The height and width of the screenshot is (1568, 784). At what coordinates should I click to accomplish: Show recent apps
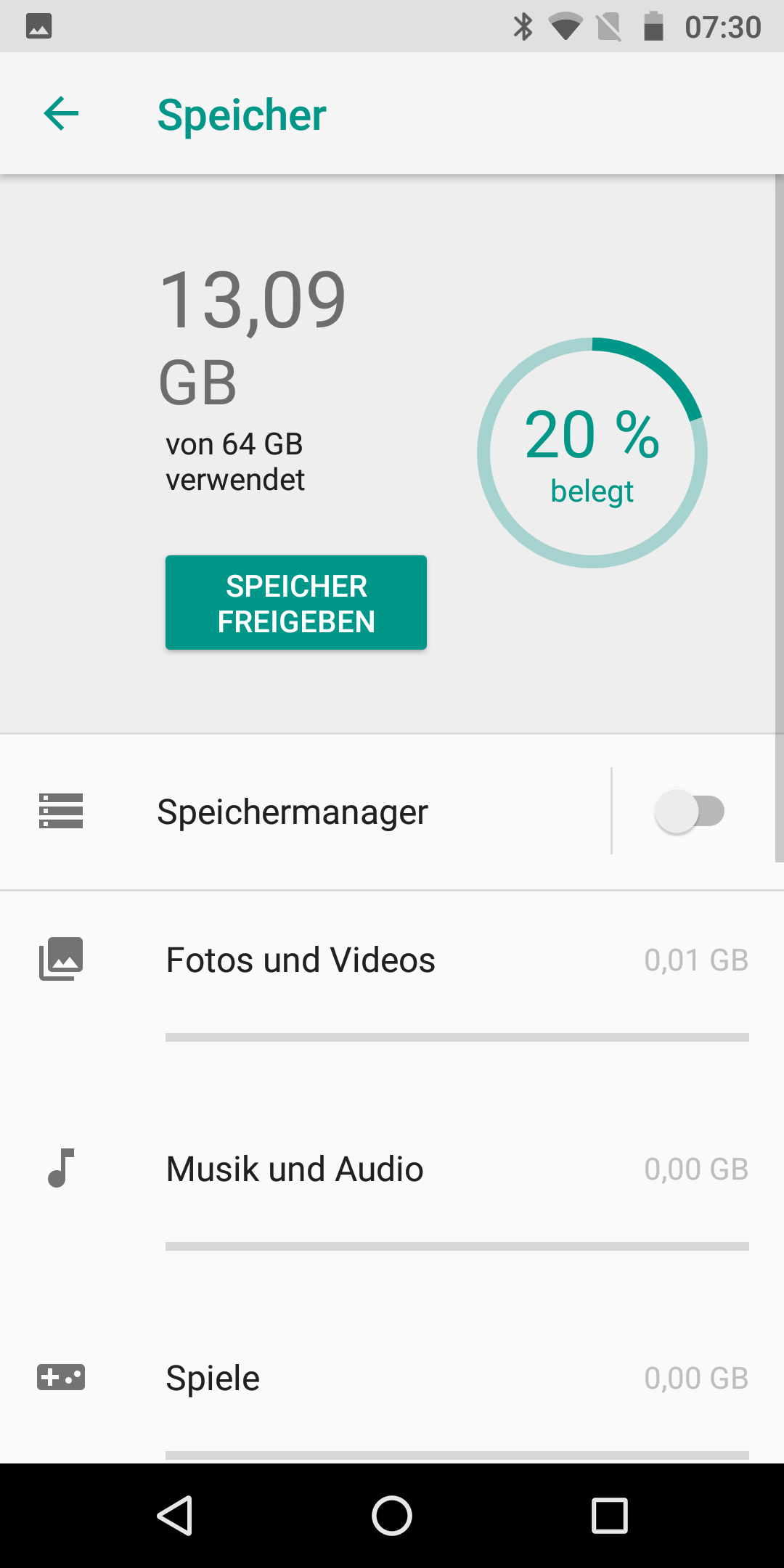pos(609,1516)
